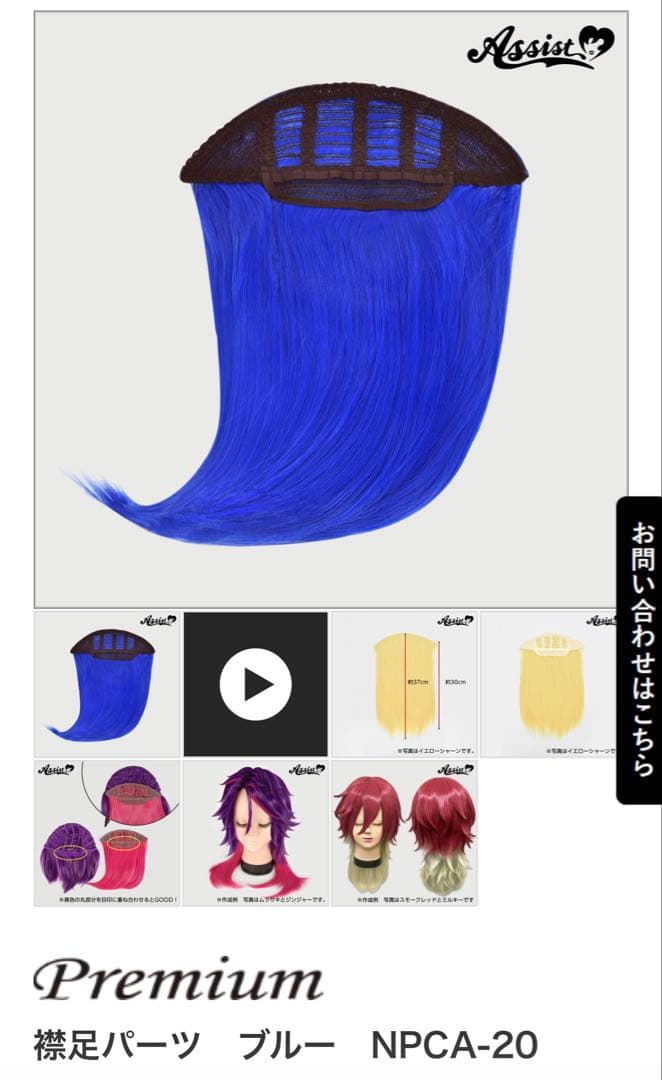
Task: Enlarge the main blue wig product image
Action: click(331, 309)
